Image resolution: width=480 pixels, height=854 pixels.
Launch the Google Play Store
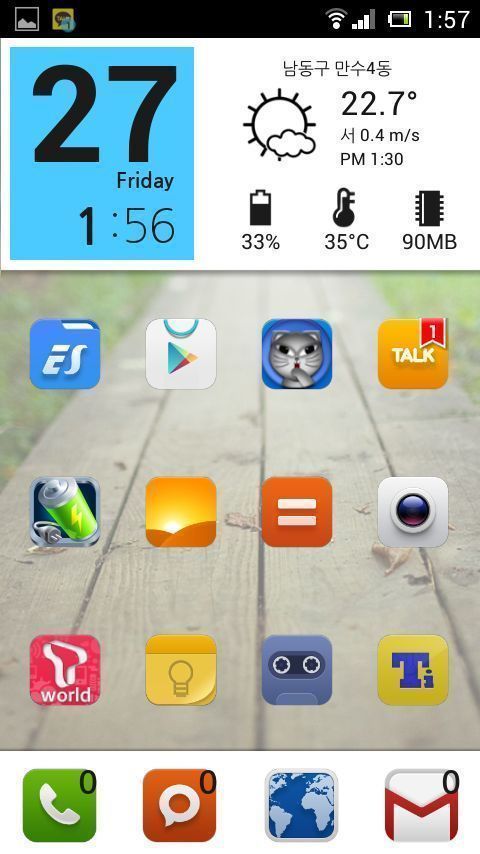tap(181, 354)
